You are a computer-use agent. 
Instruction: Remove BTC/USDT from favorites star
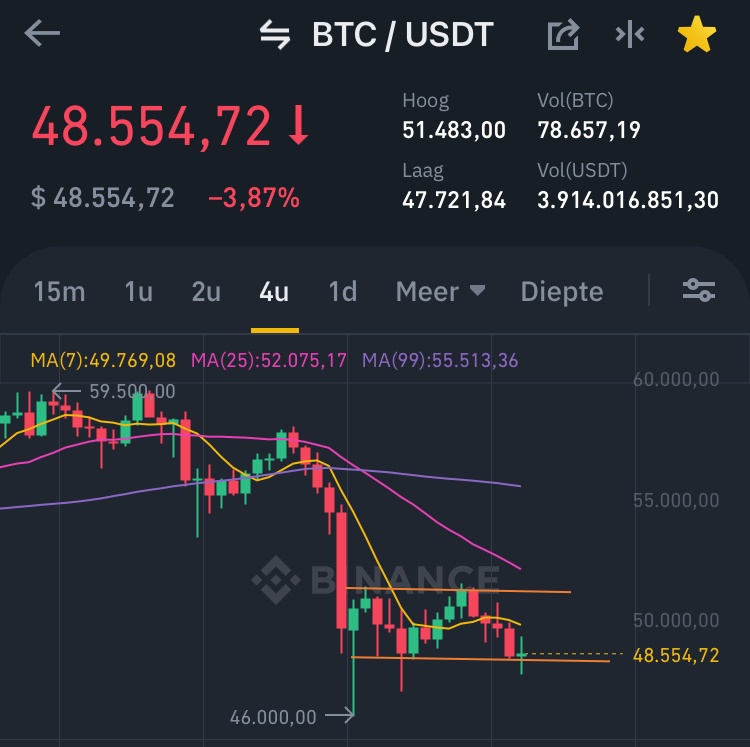(x=696, y=35)
